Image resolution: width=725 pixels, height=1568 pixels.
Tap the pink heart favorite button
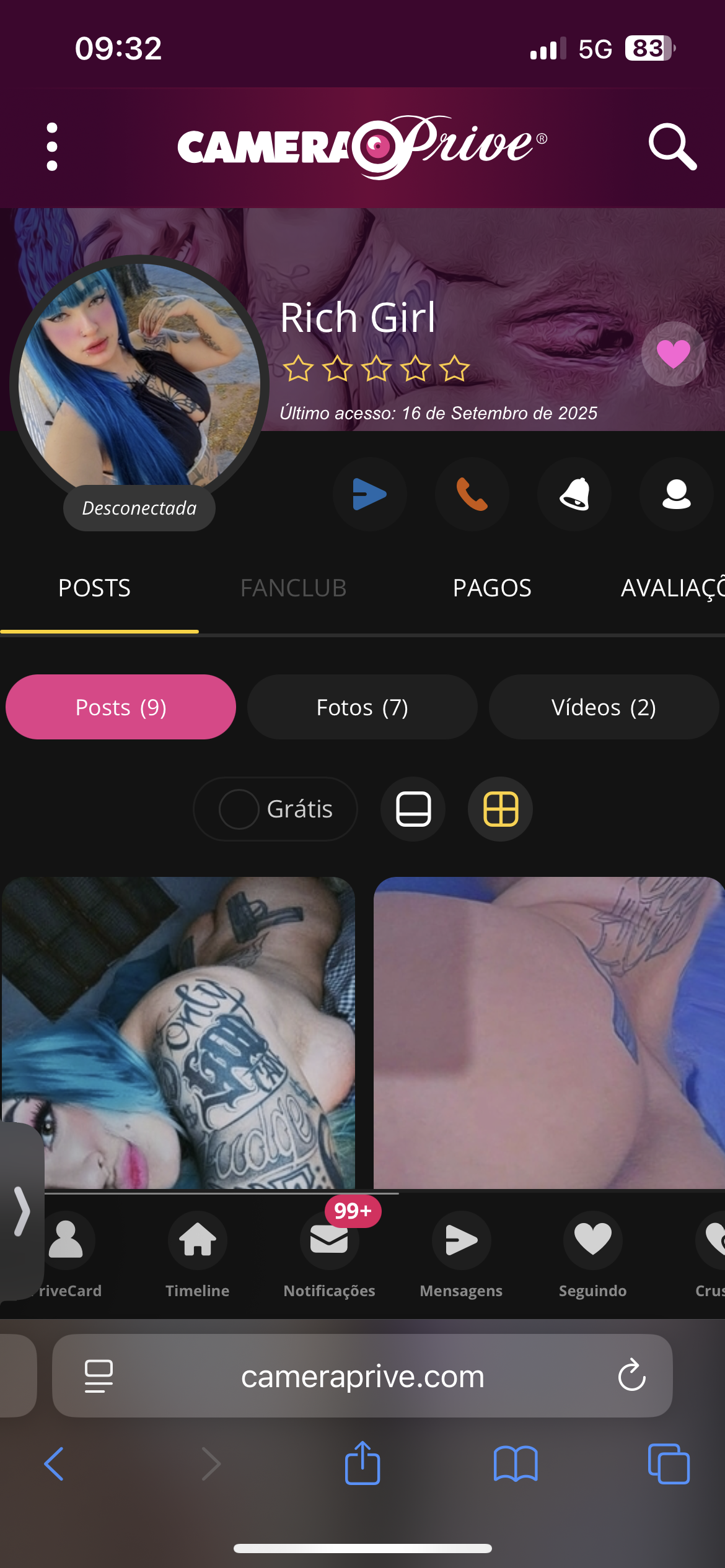point(673,354)
